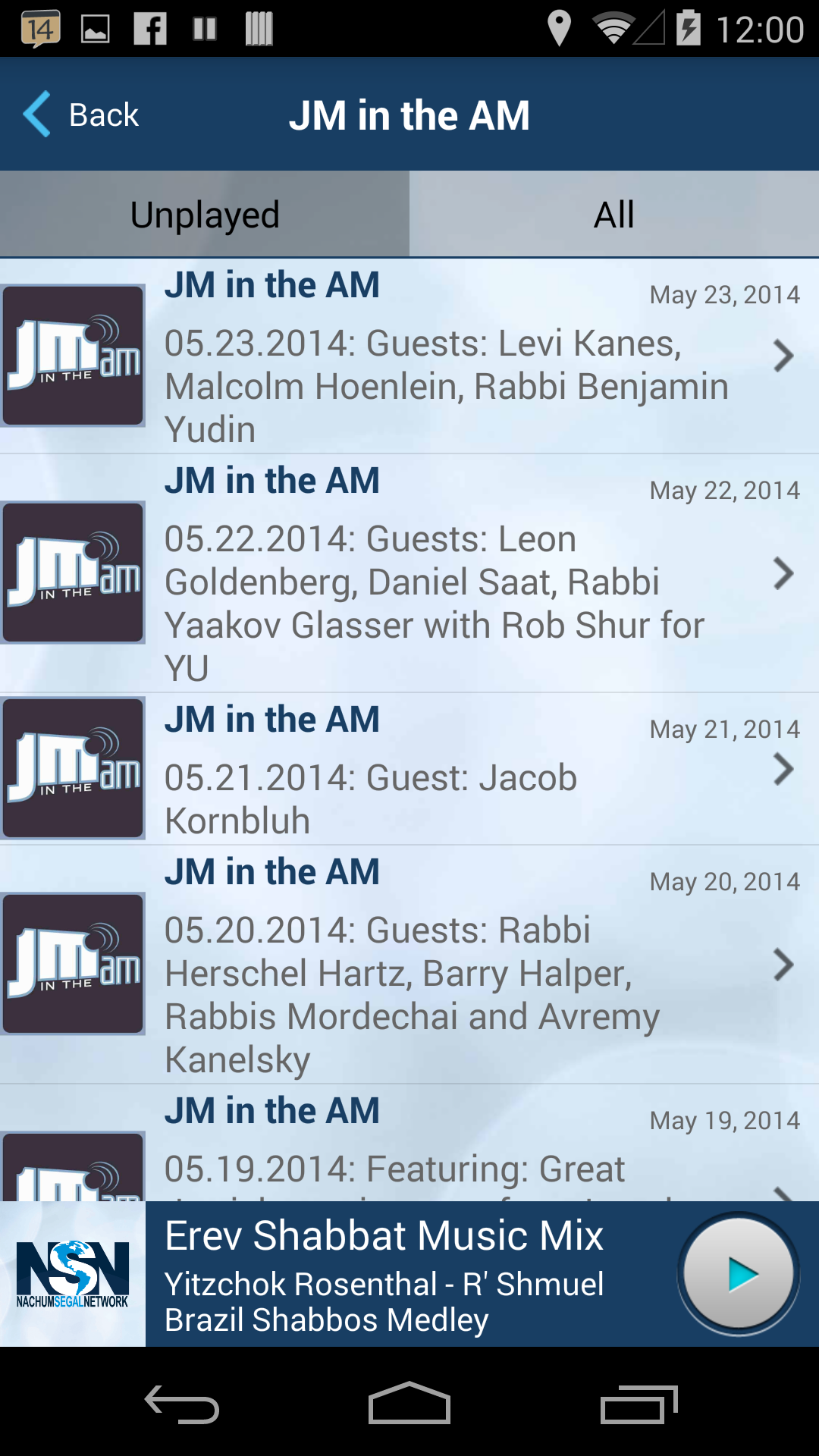Open the May 21, 2014 Jacob Kornbluh episode
819x1456 pixels.
coord(409,769)
